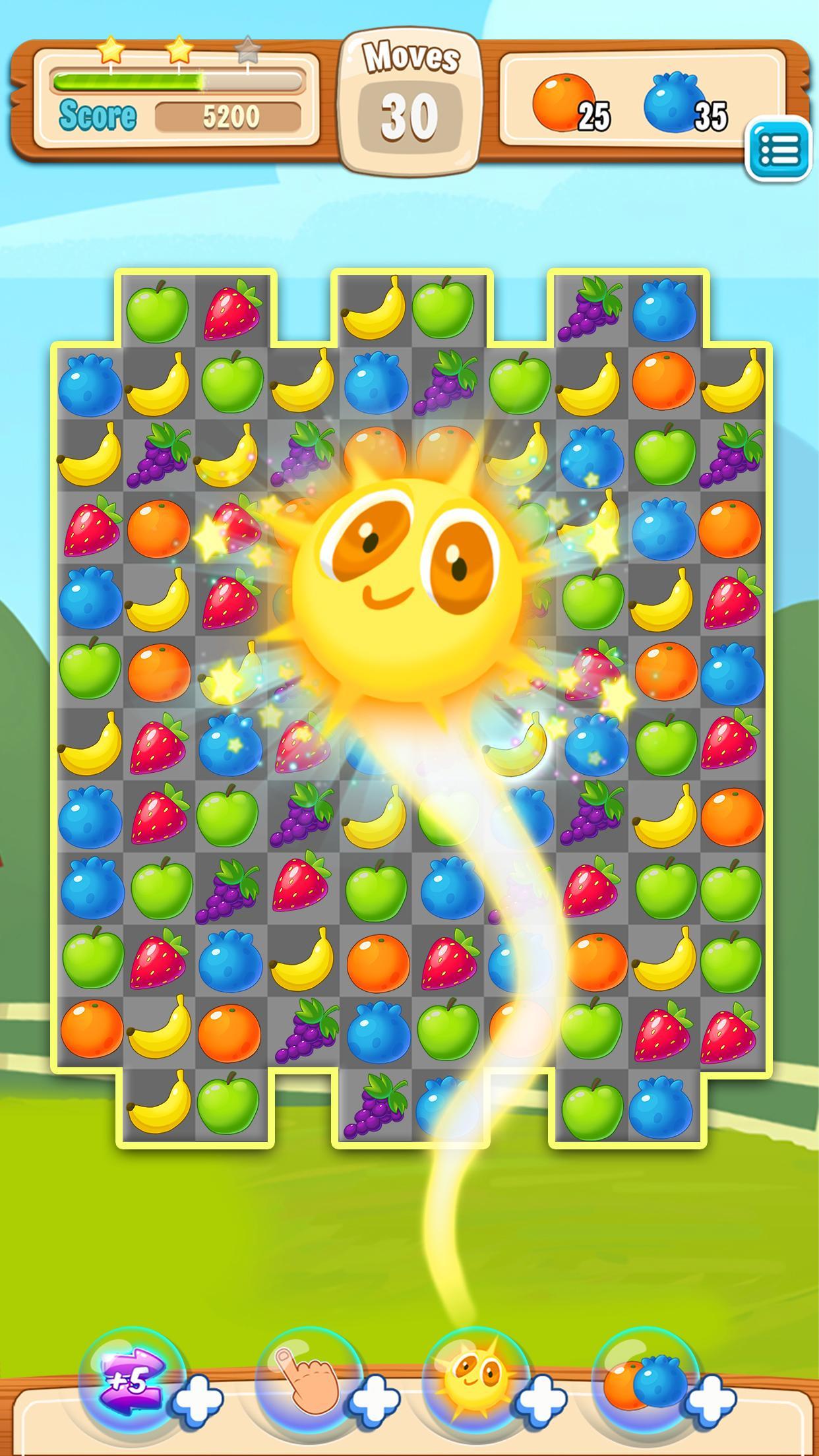
Task: Select the grapes tile near the top-right corner
Action: point(591,311)
